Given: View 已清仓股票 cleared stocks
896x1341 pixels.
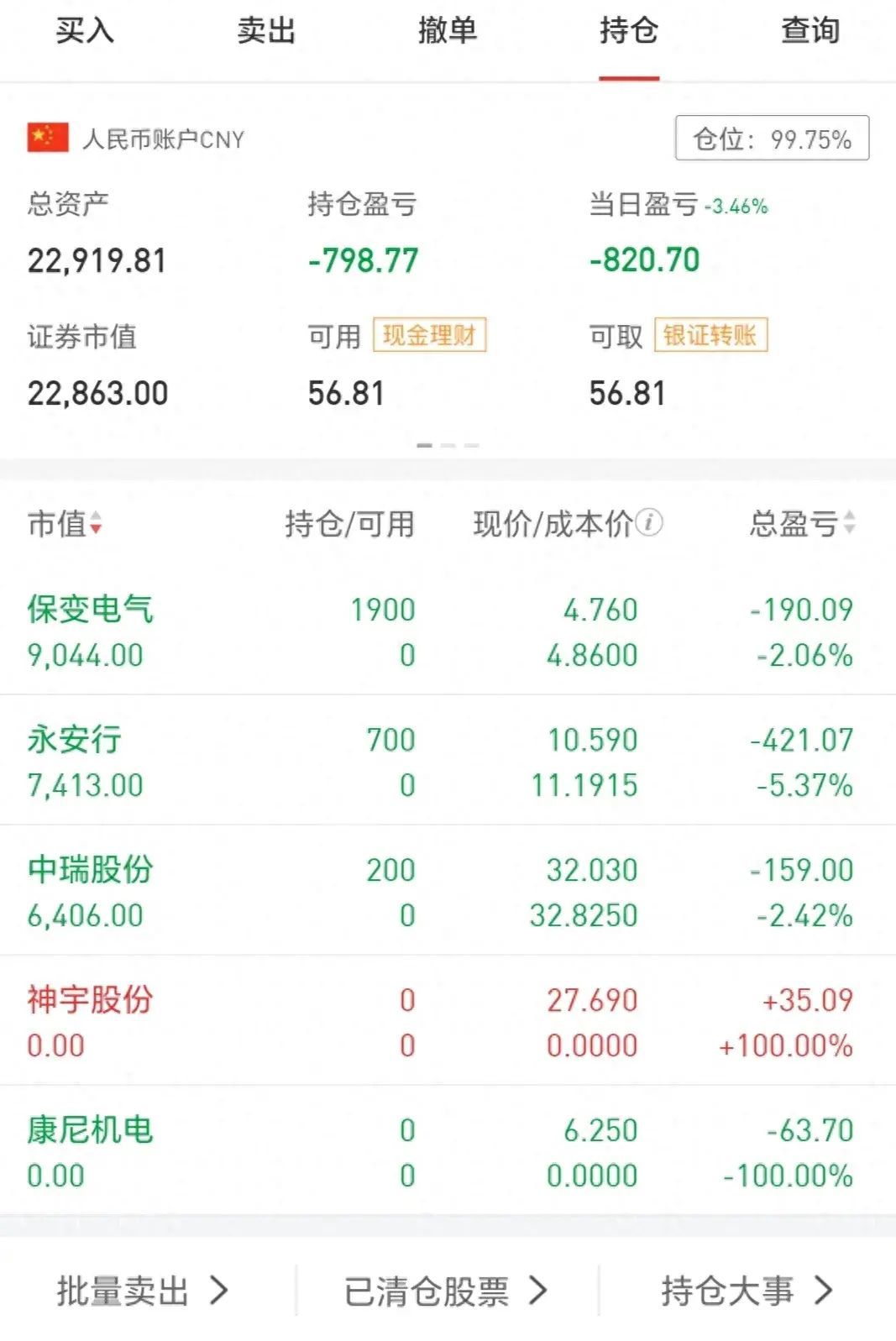Looking at the screenshot, I should pos(445,1291).
